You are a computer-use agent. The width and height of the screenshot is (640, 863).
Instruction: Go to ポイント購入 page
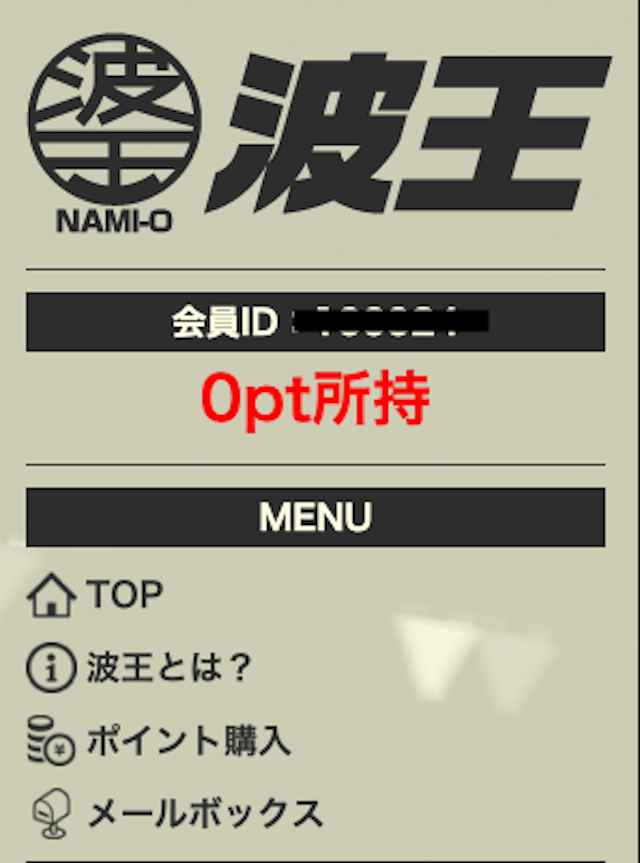[187, 742]
